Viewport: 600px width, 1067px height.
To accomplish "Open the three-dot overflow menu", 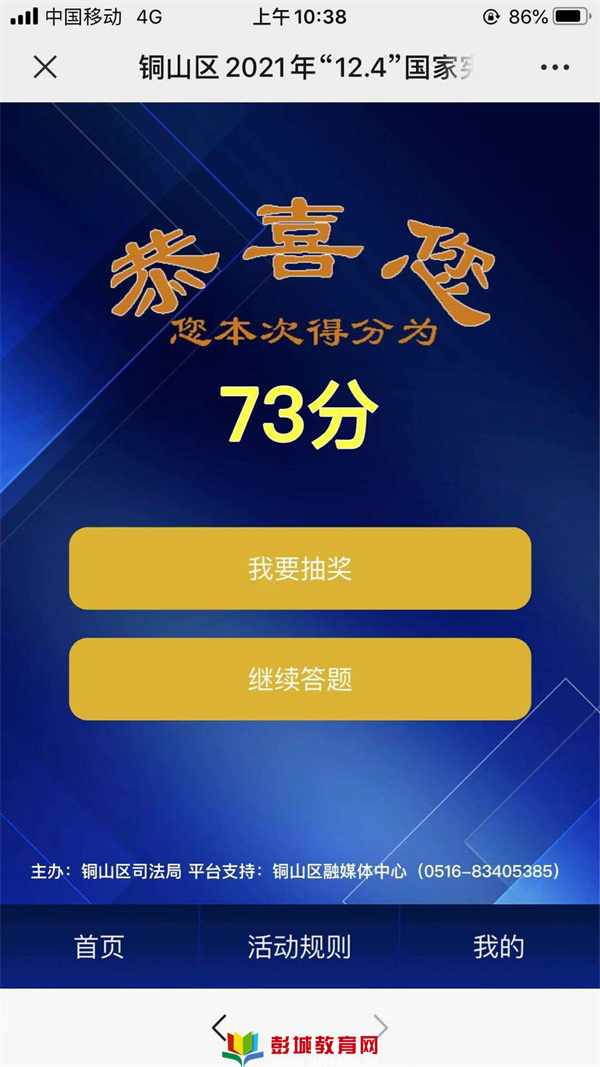I will click(x=554, y=67).
